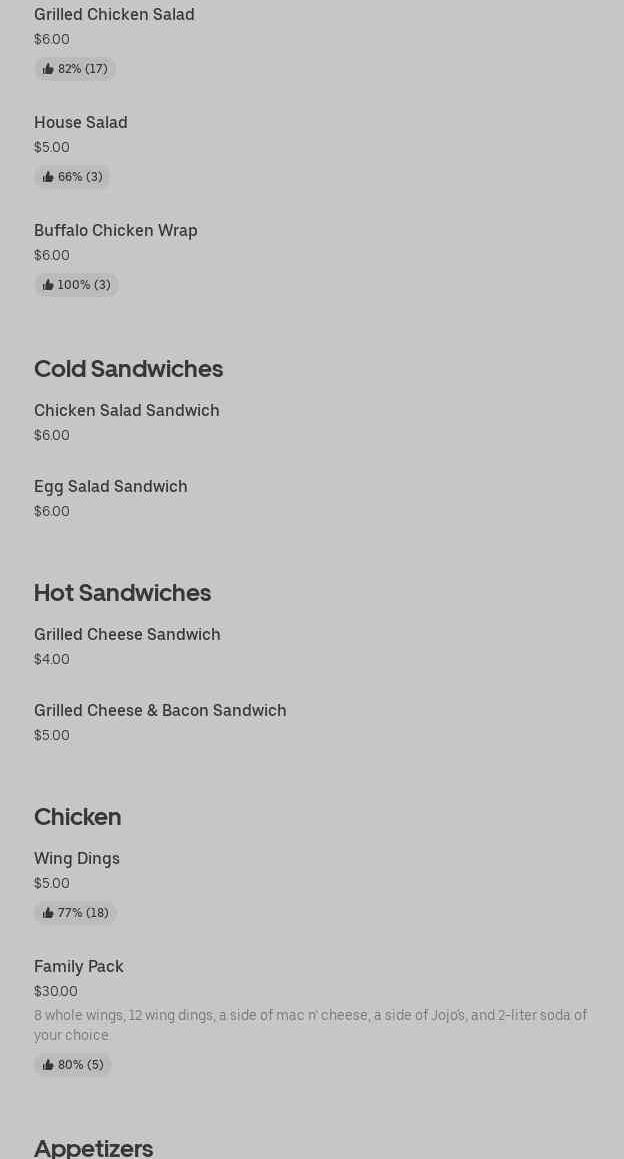Image resolution: width=624 pixels, height=1159 pixels.
Task: Open Buffalo Chicken Wrap details
Action: tap(116, 231)
